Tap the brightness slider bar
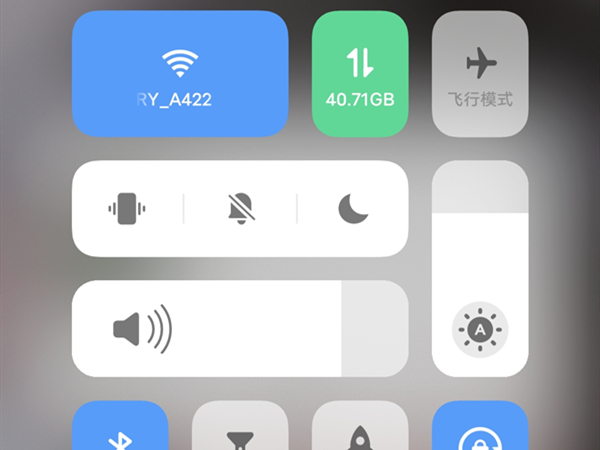The width and height of the screenshot is (600, 450). pyautogui.click(x=480, y=250)
